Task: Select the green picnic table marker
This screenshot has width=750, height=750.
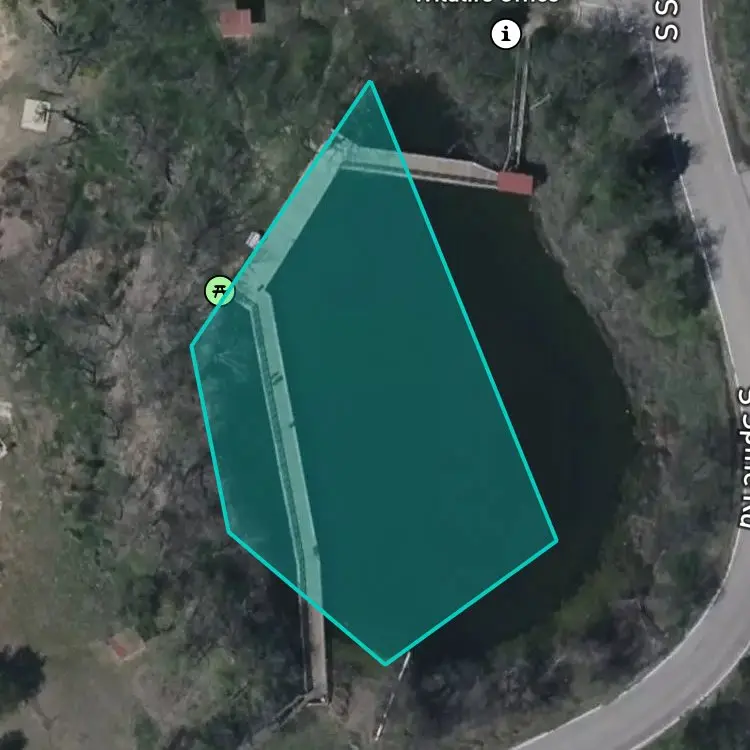Action: tap(220, 290)
